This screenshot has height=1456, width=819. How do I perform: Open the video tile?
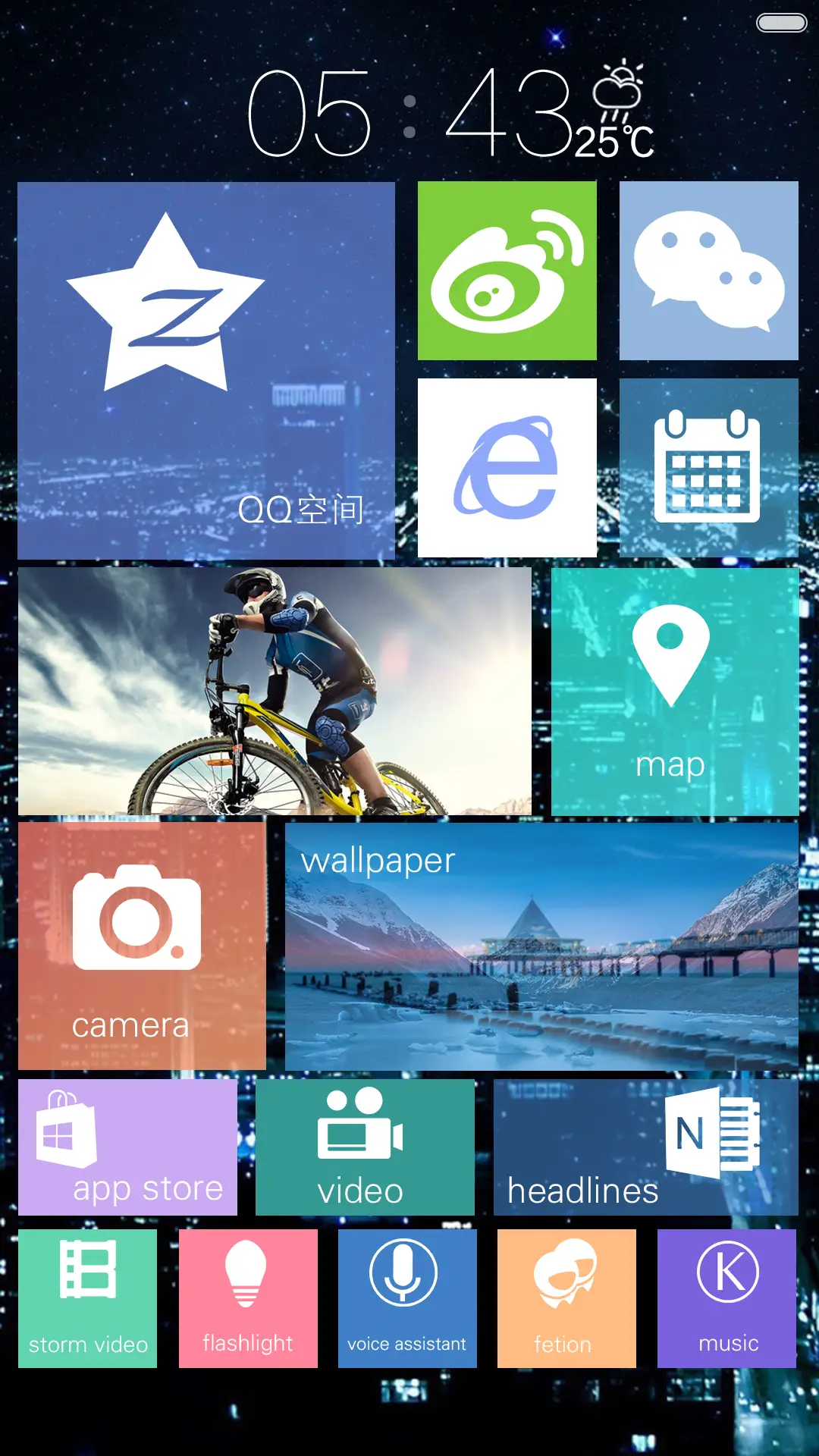point(365,1147)
